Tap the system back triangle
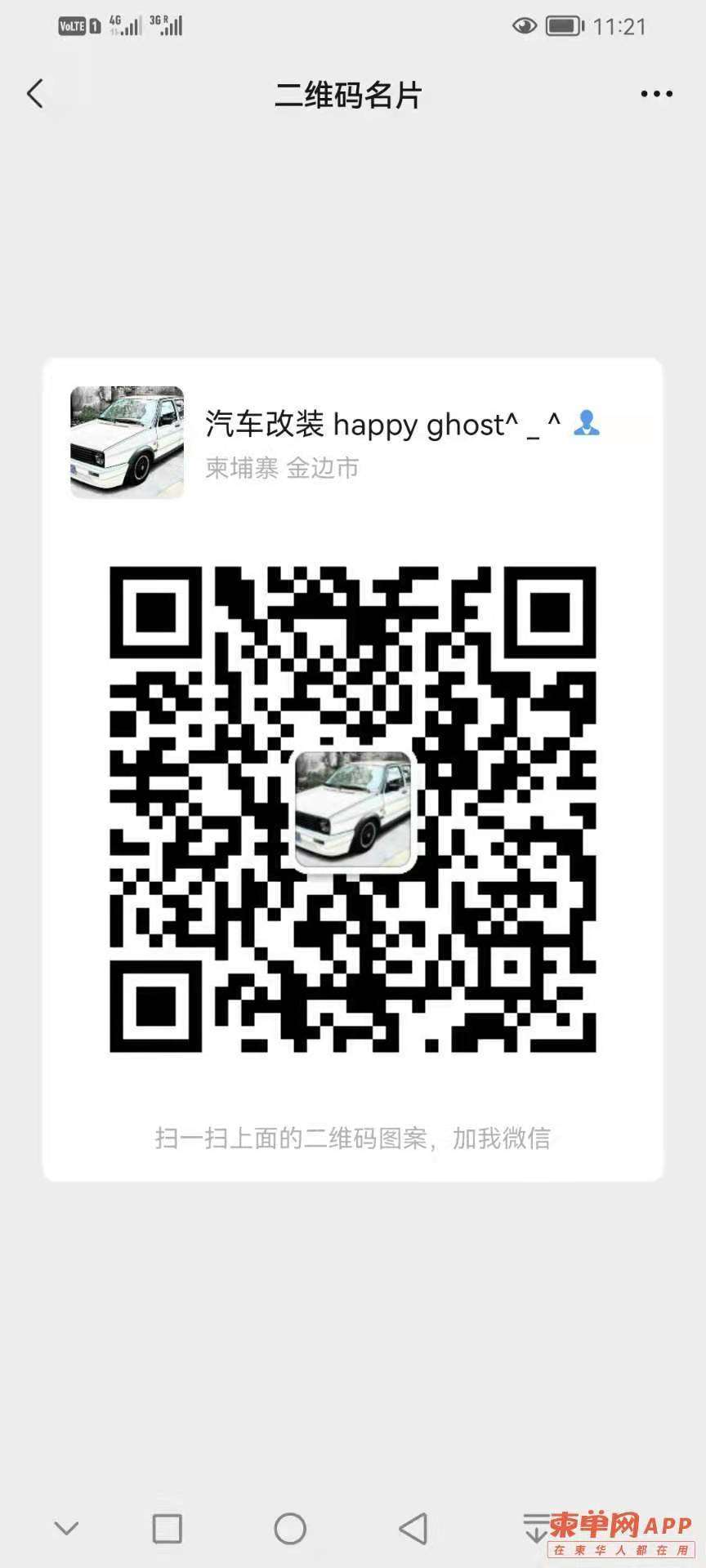This screenshot has width=706, height=1568. coord(413,1528)
